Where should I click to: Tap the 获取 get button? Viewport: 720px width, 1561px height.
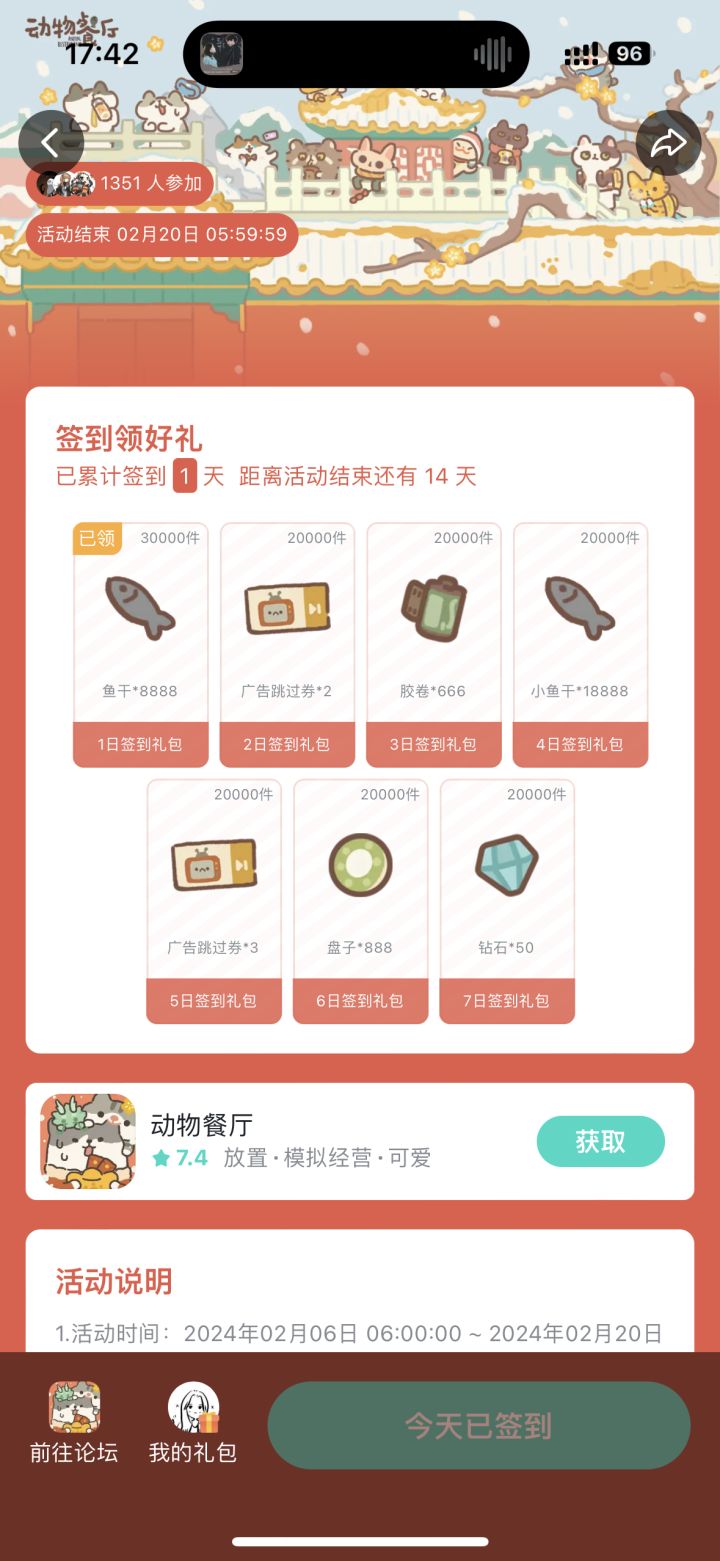pos(600,1142)
